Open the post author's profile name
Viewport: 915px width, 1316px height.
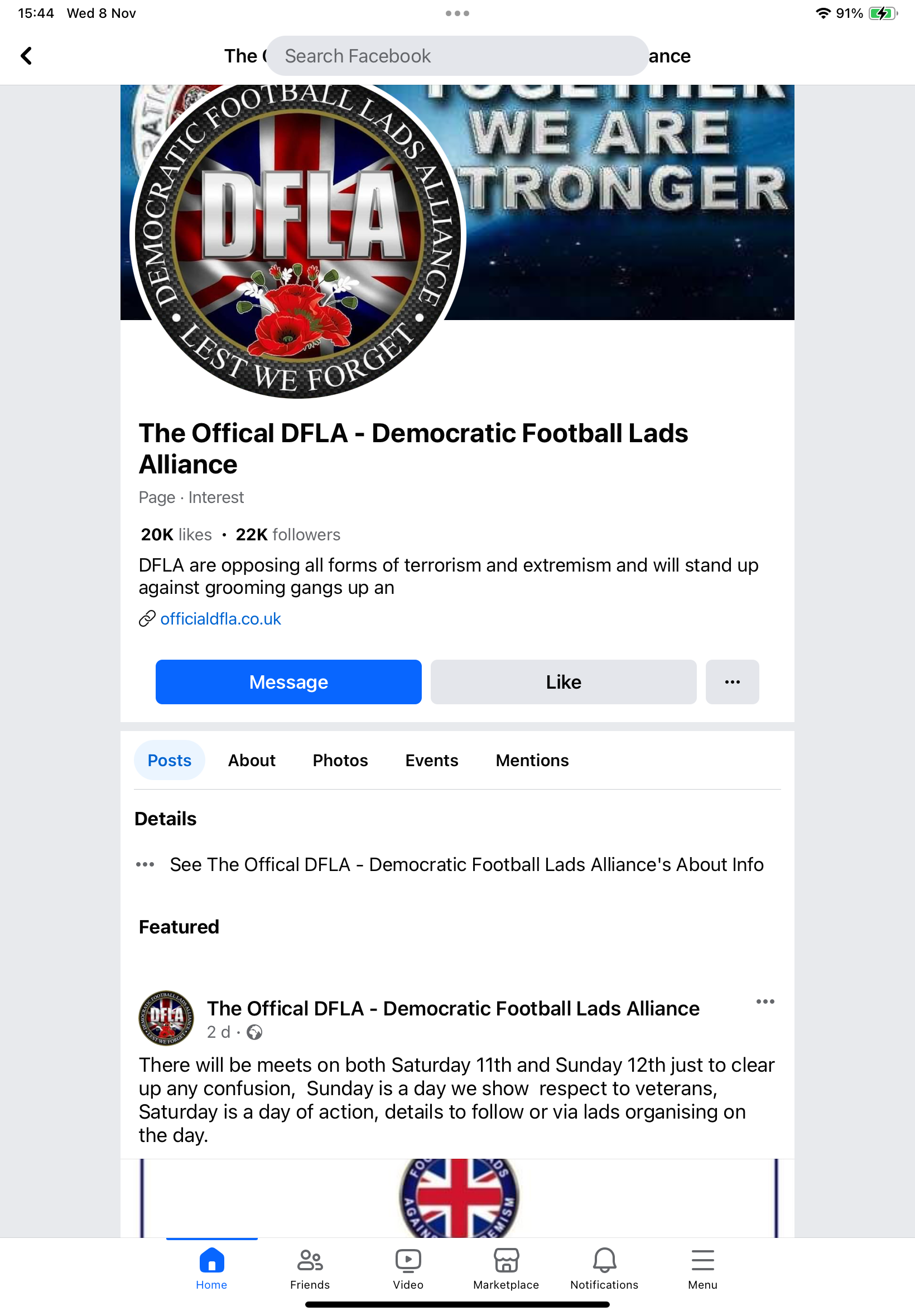click(x=453, y=1008)
